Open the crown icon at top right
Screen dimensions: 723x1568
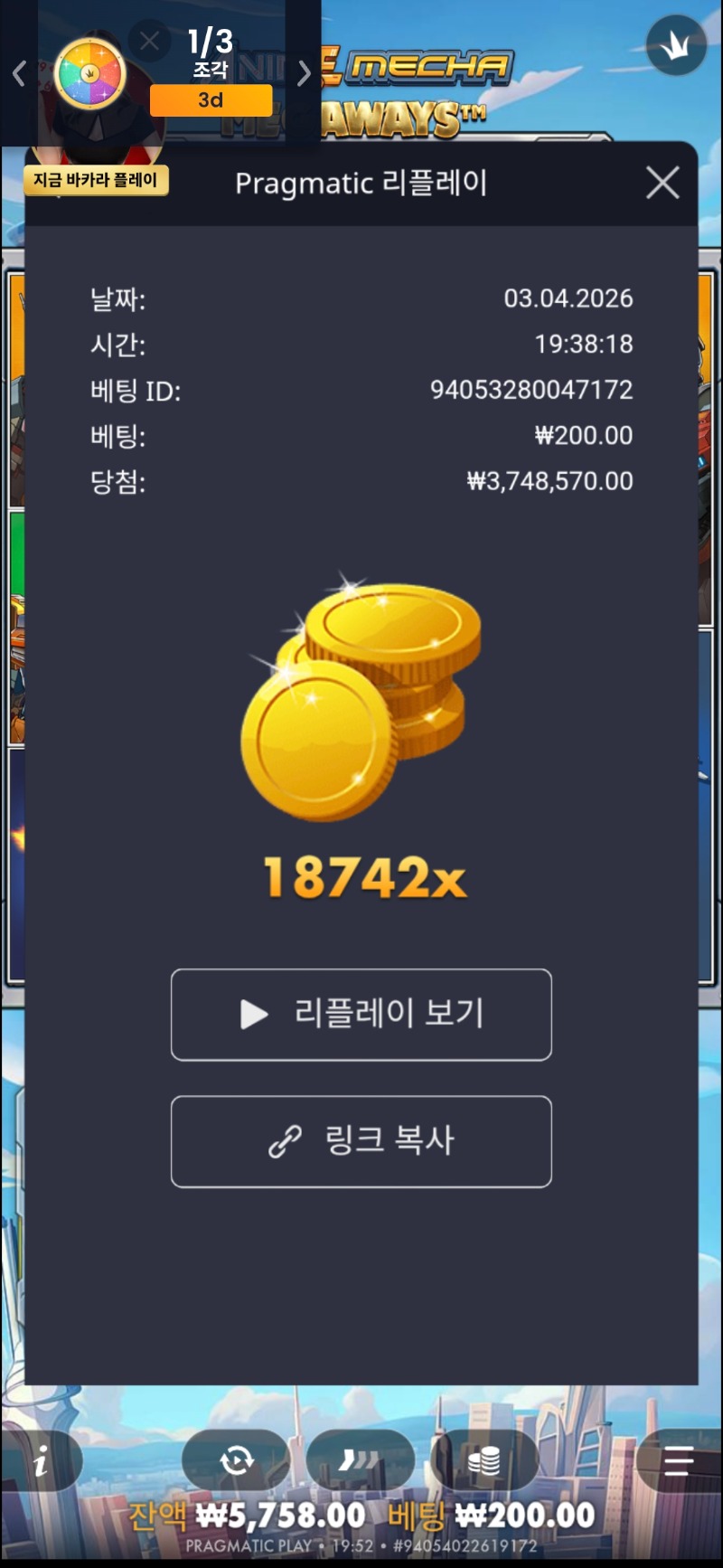pyautogui.click(x=675, y=46)
